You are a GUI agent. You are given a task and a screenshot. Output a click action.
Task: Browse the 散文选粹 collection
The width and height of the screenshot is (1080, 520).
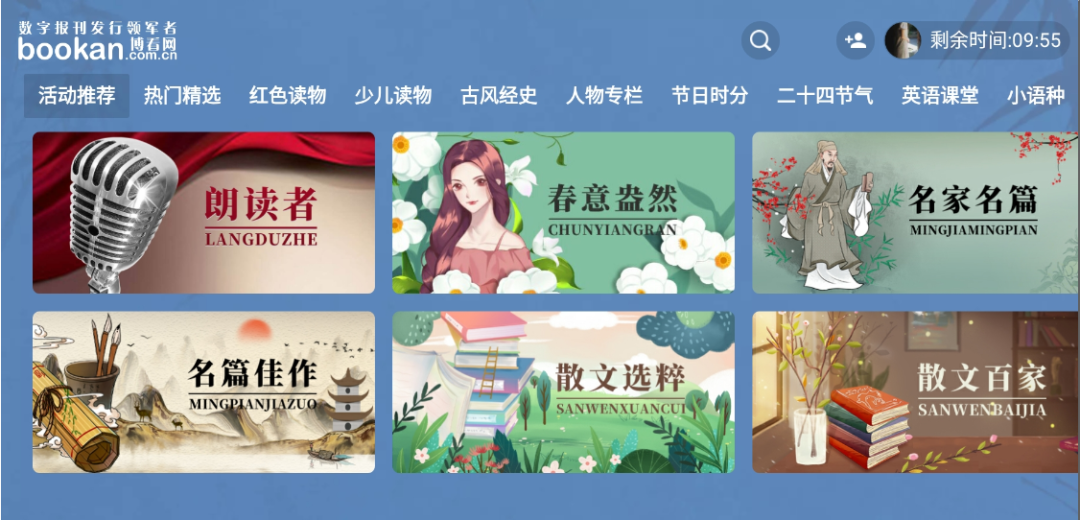point(563,392)
